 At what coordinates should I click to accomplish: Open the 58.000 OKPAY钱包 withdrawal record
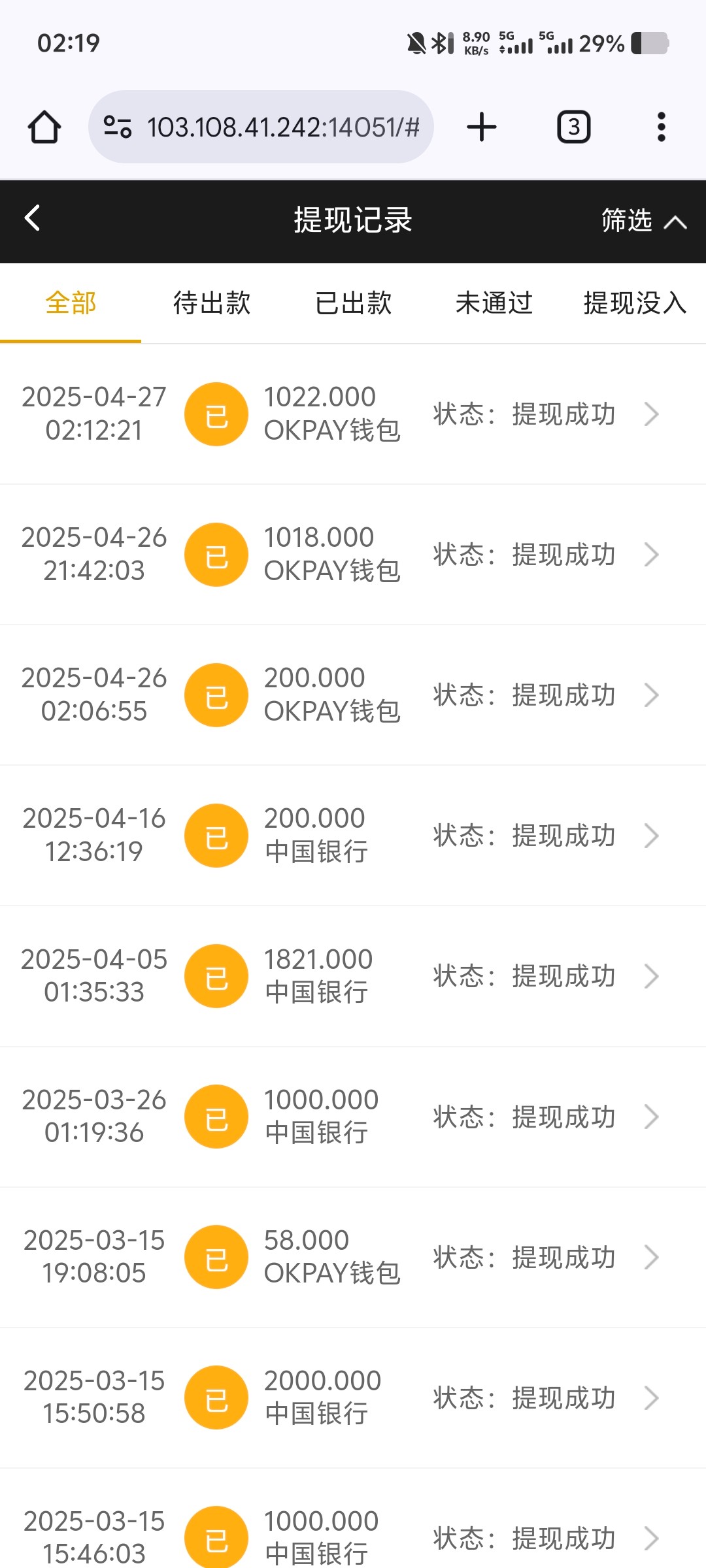pos(353,1257)
